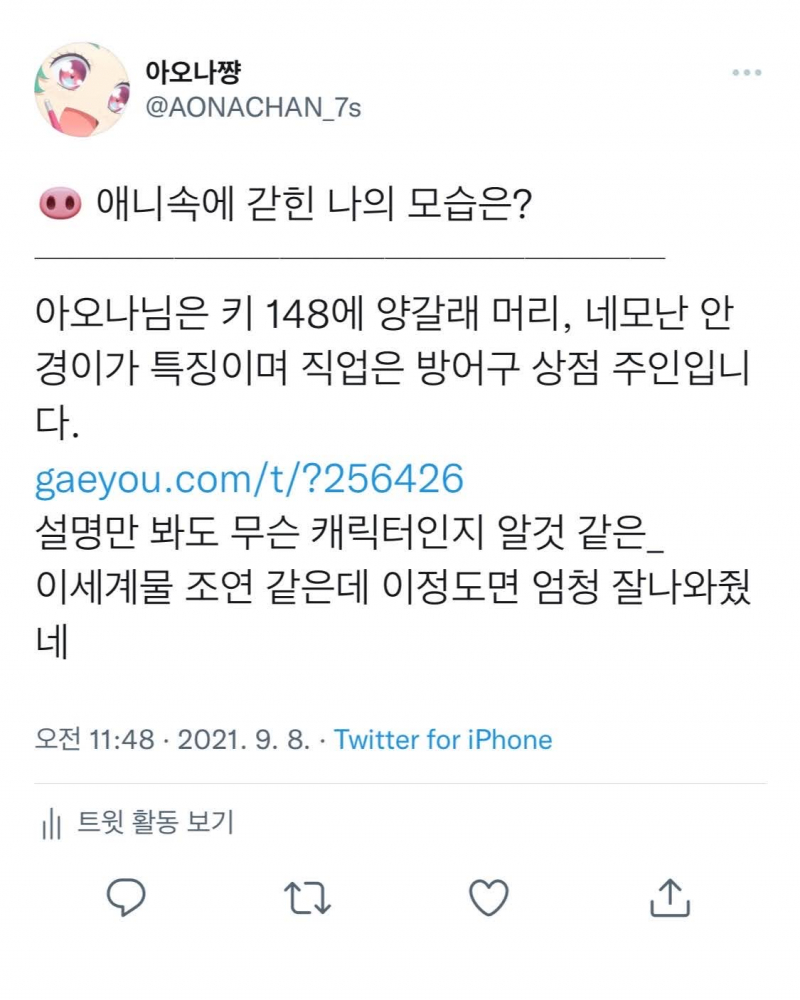View tweet activity (트윗 활동 보기)

[138, 823]
